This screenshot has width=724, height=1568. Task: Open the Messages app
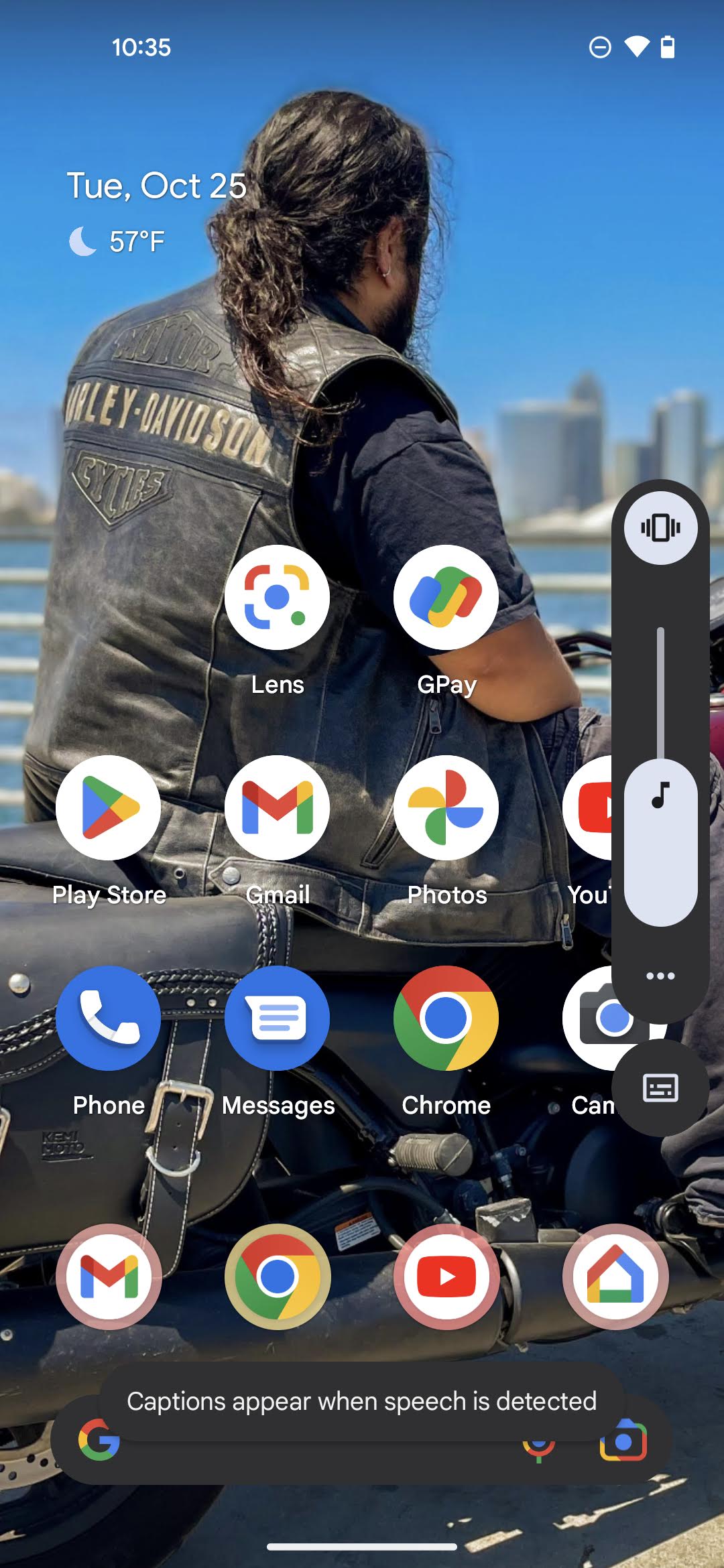277,1018
